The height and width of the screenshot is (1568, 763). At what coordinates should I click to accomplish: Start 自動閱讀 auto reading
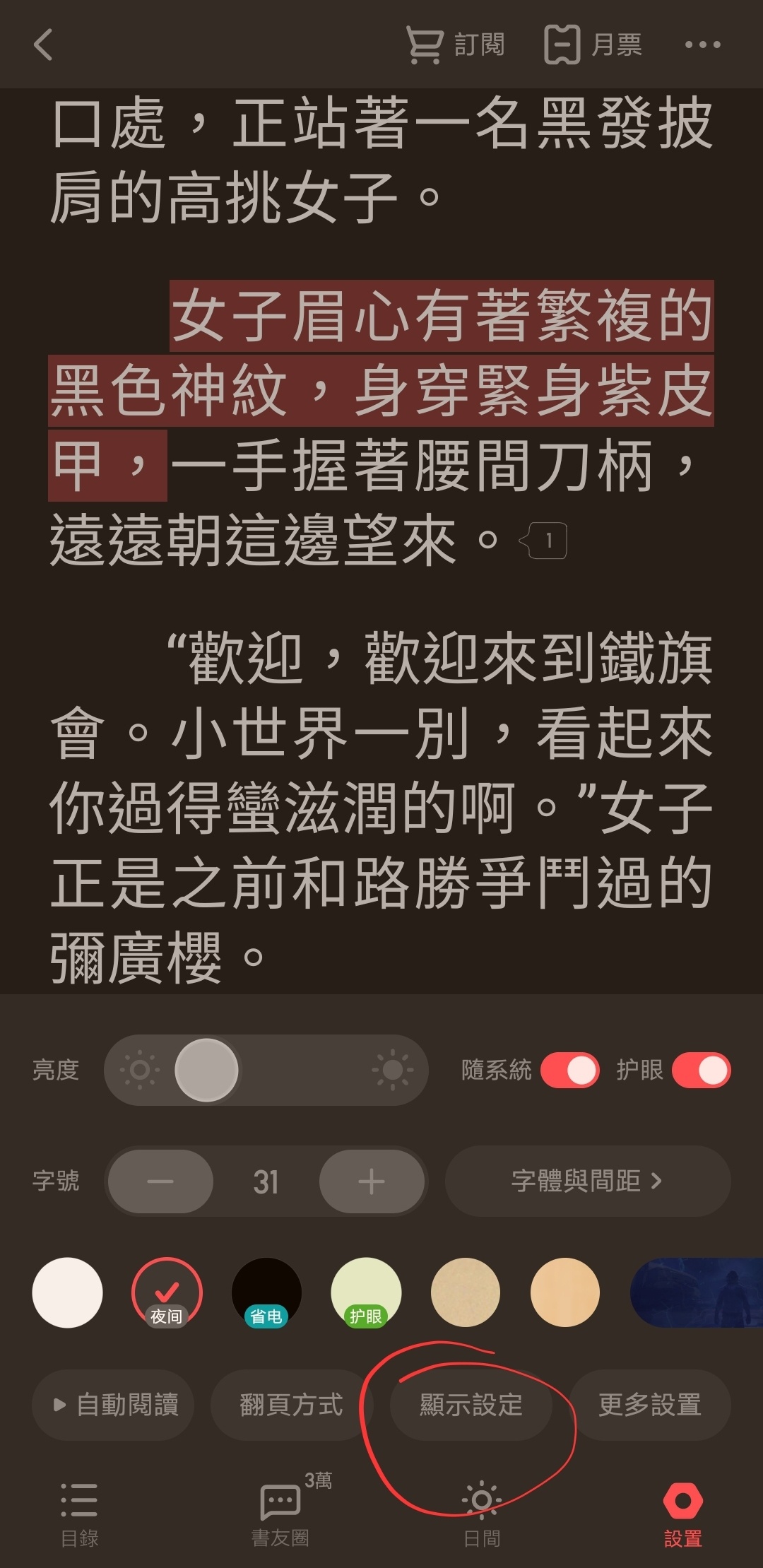113,1405
